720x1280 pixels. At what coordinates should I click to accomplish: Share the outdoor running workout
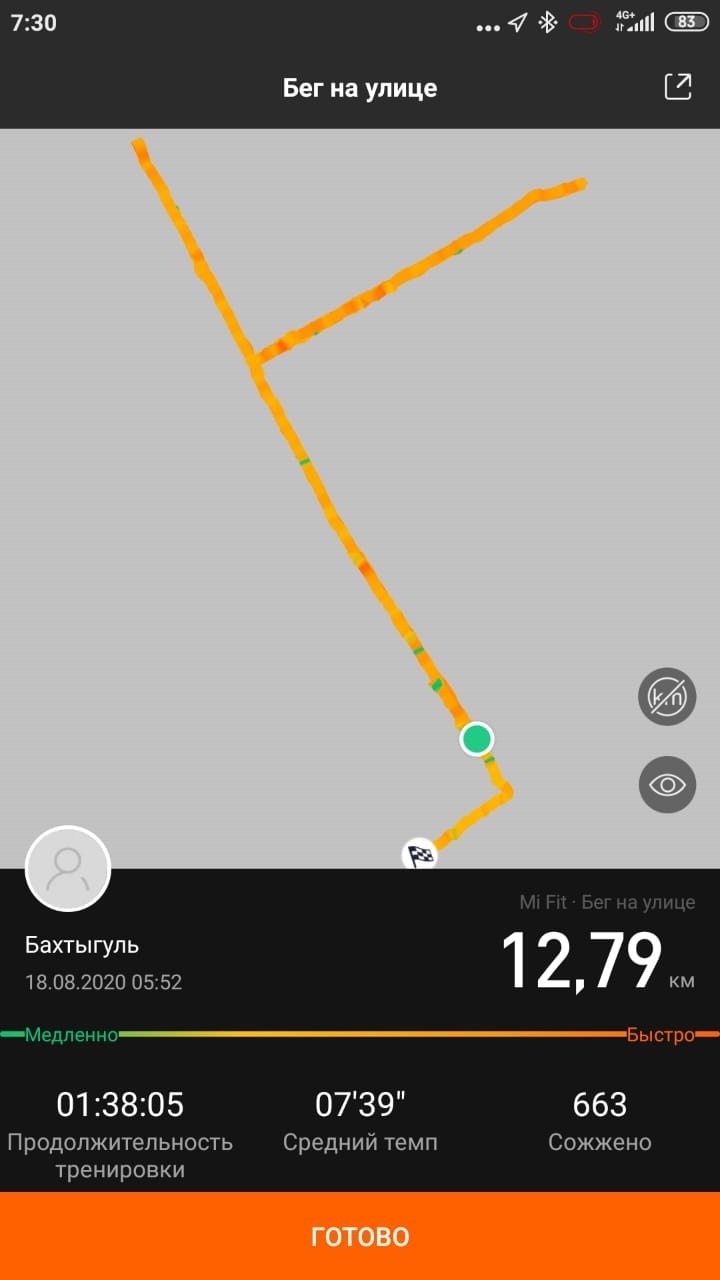pyautogui.click(x=678, y=87)
